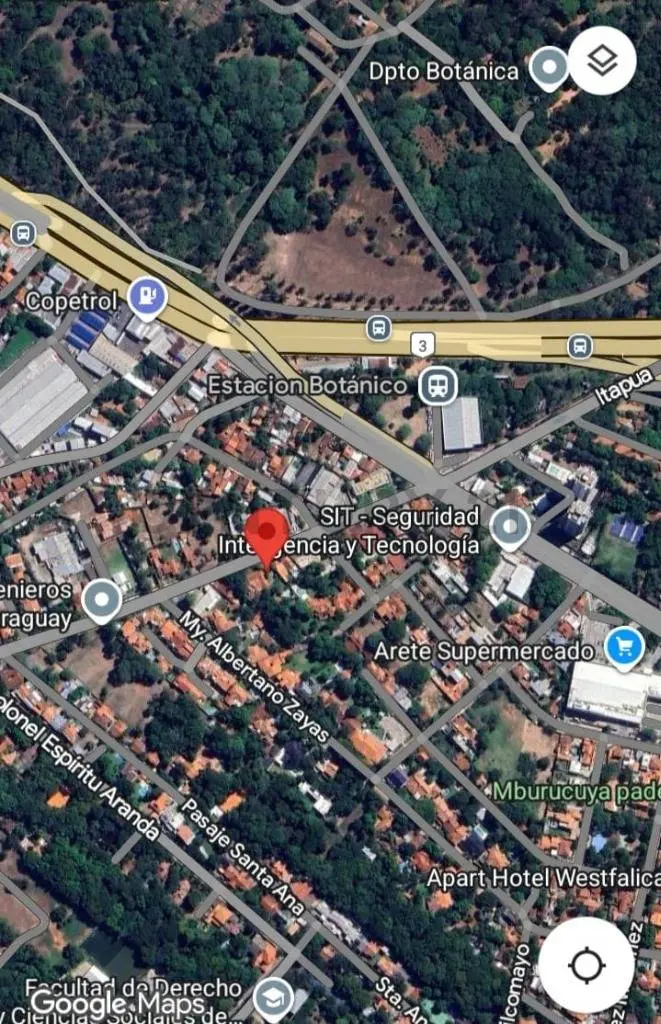Tap the red dropped pin
Viewport: 661px width, 1024px height.
click(x=267, y=535)
